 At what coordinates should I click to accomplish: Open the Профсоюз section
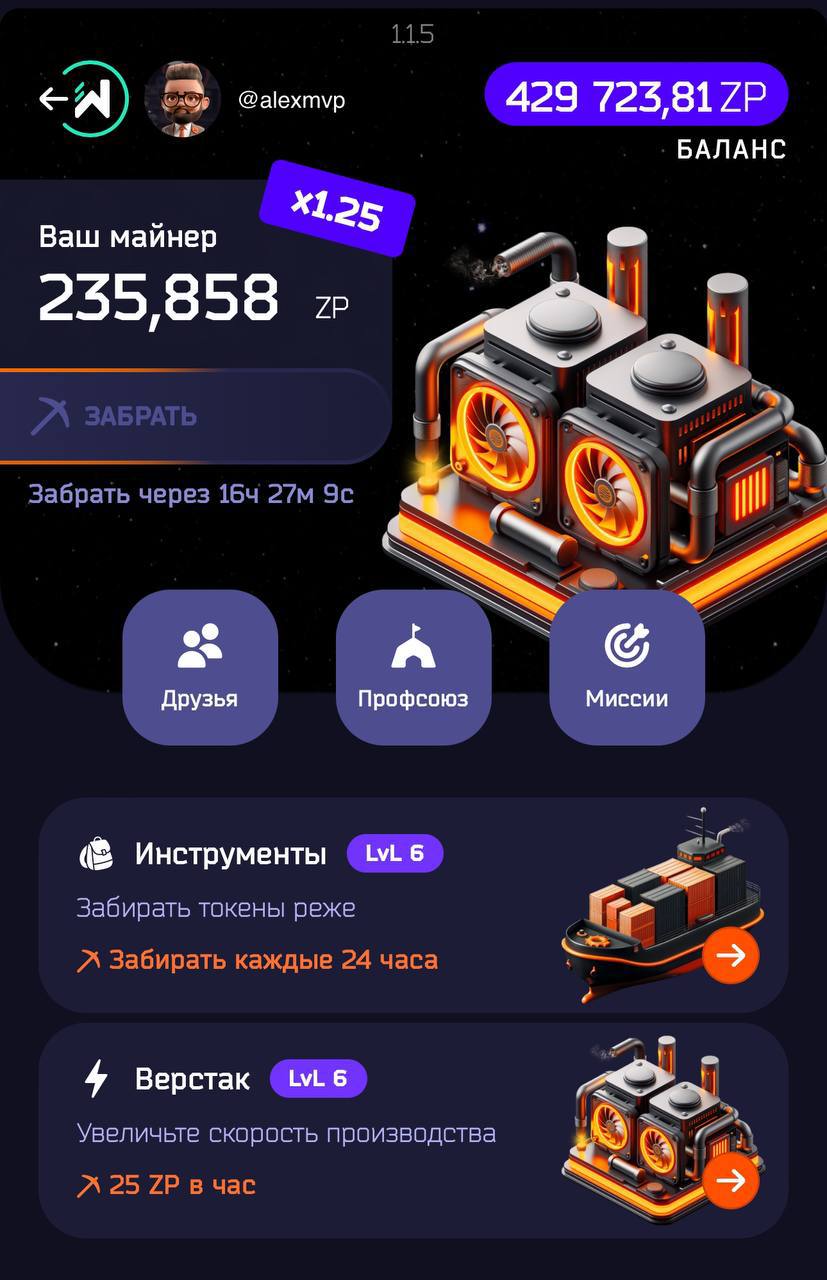(x=413, y=666)
